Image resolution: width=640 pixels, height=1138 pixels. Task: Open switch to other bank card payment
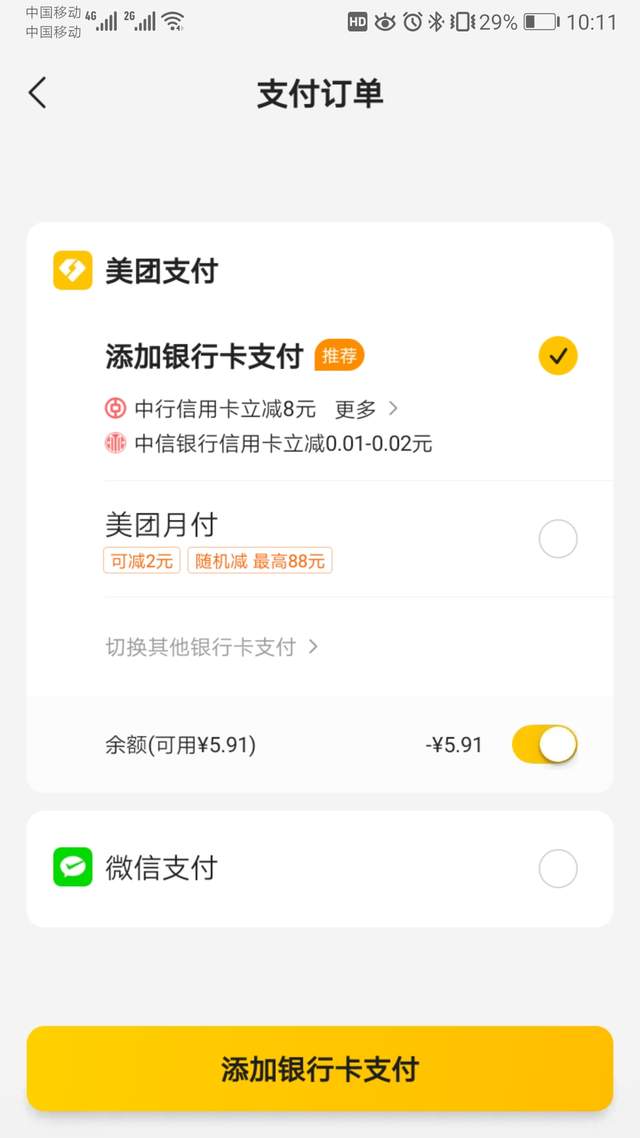(x=212, y=647)
